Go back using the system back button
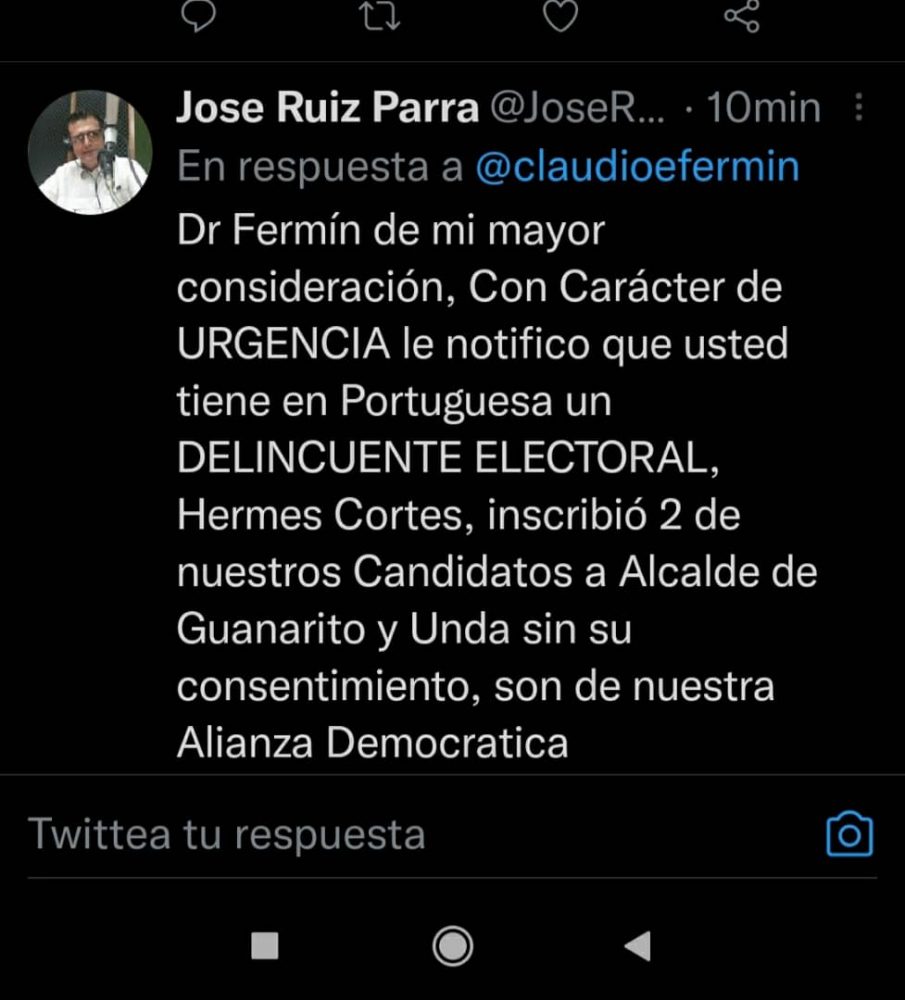Image resolution: width=905 pixels, height=1000 pixels. pos(636,945)
